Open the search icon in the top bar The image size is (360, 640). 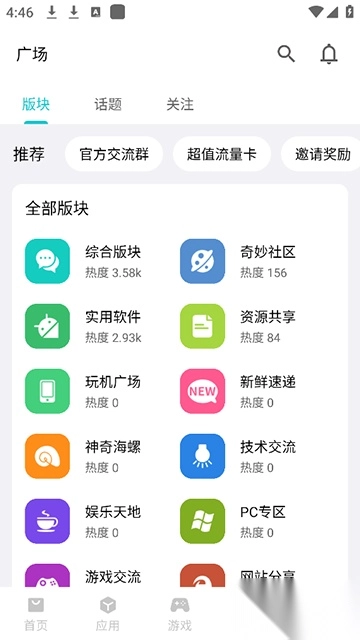286,53
